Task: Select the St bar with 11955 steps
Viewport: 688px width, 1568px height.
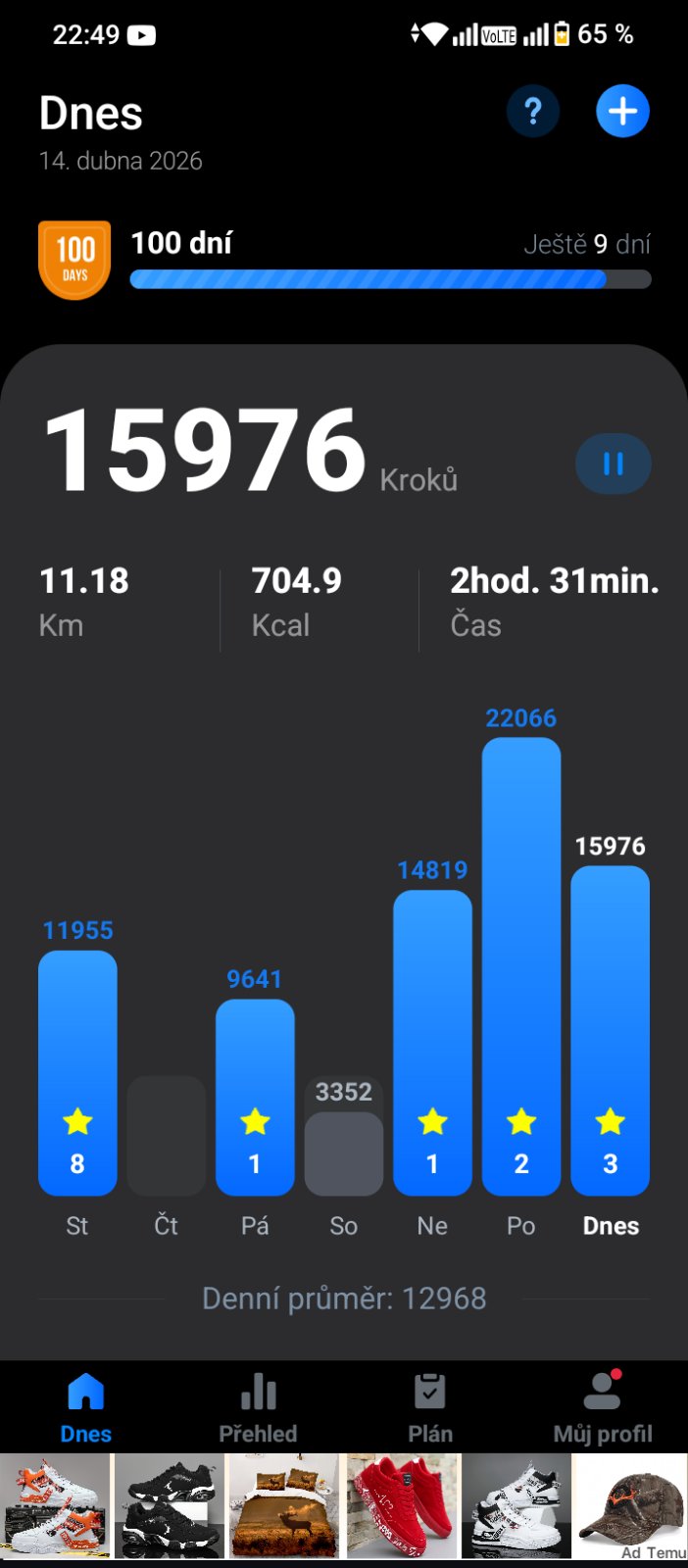Action: (x=77, y=1072)
